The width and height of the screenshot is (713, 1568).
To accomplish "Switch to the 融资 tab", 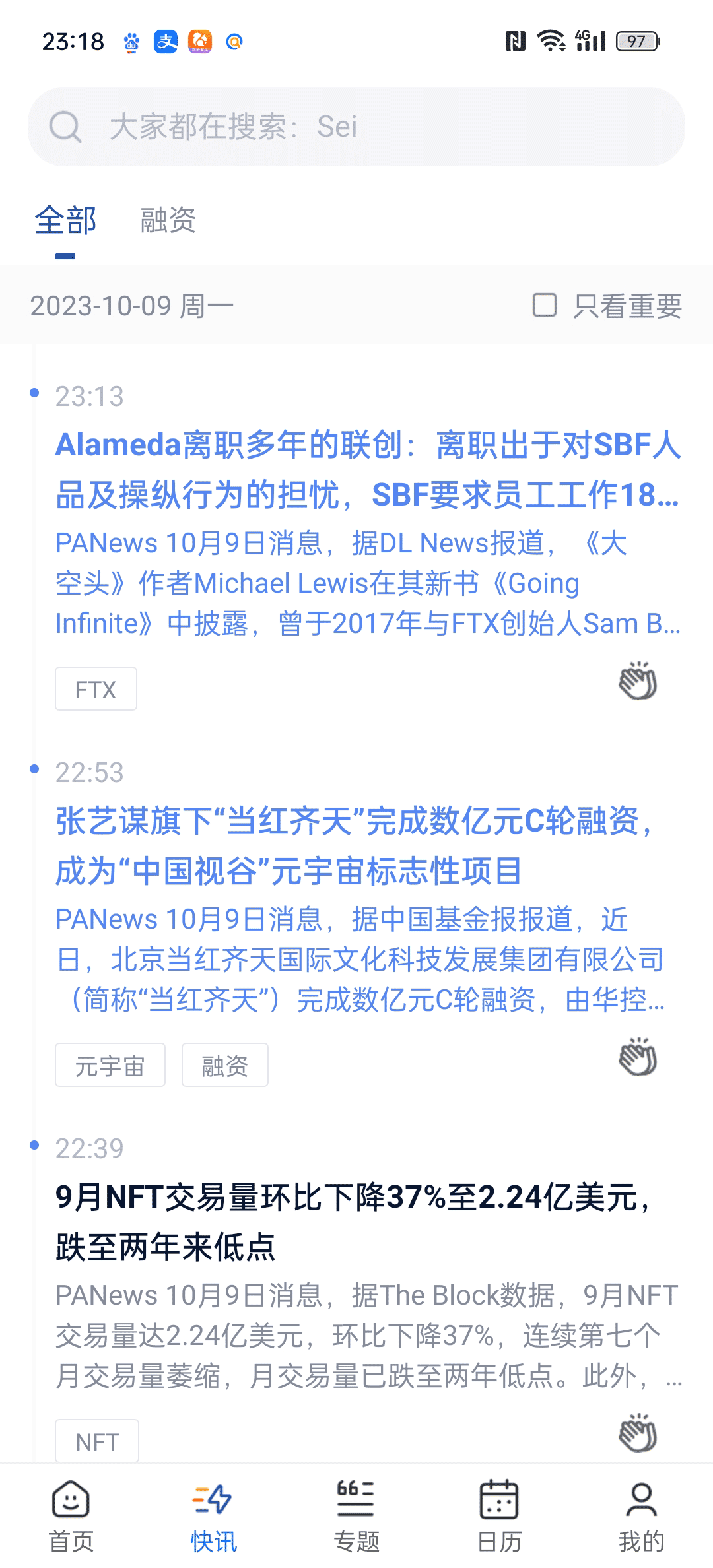I will 168,220.
